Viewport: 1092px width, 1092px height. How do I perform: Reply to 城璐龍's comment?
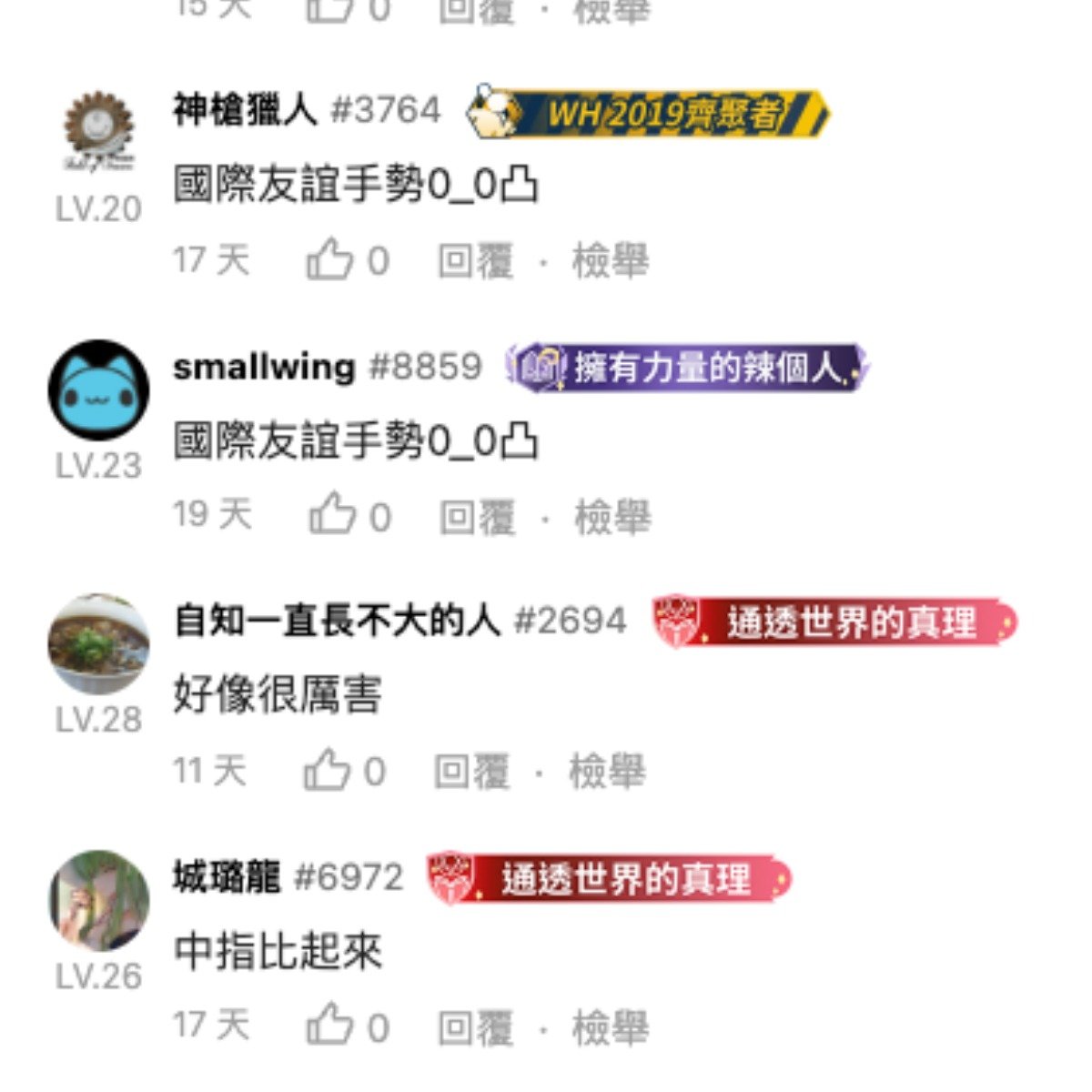(475, 1027)
